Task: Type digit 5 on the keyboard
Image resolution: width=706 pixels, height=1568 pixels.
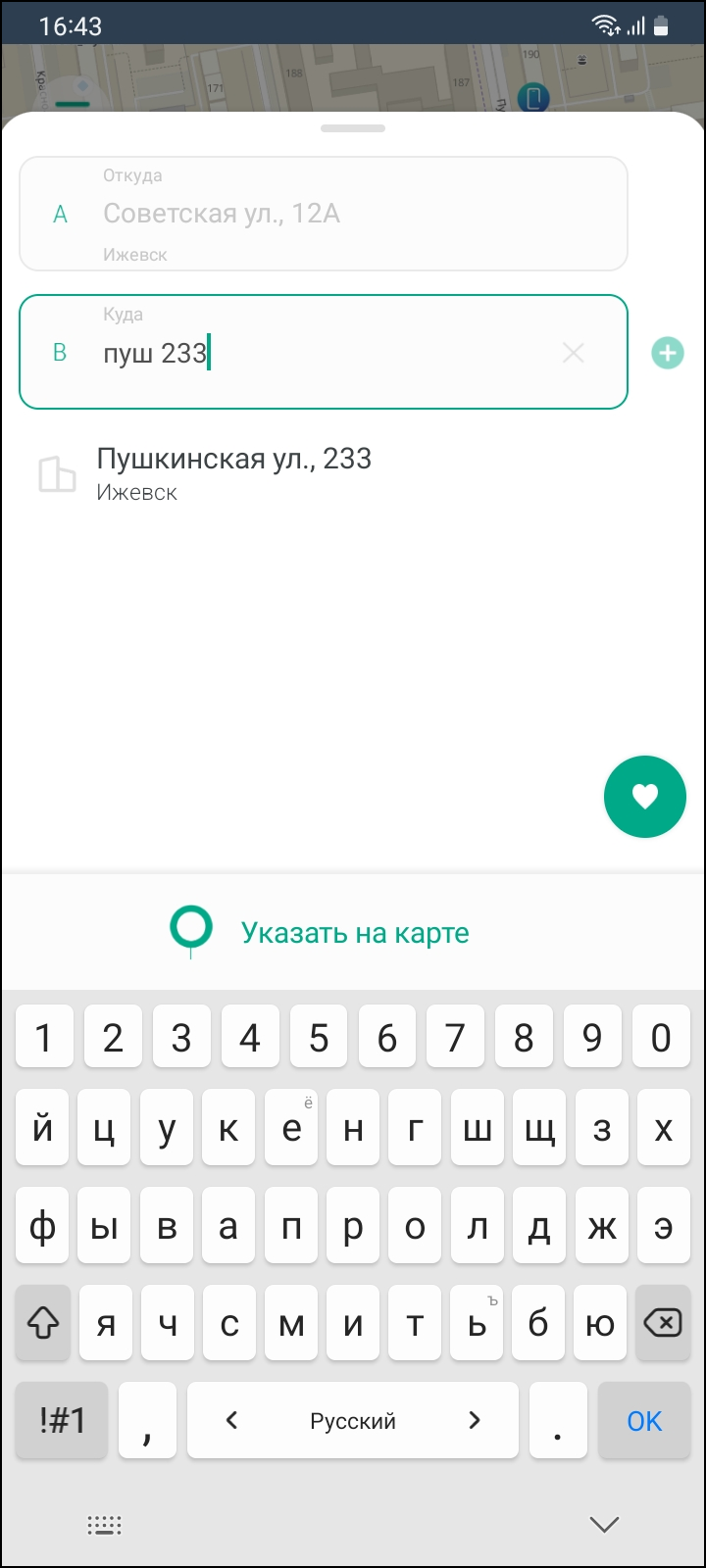Action: click(319, 1037)
